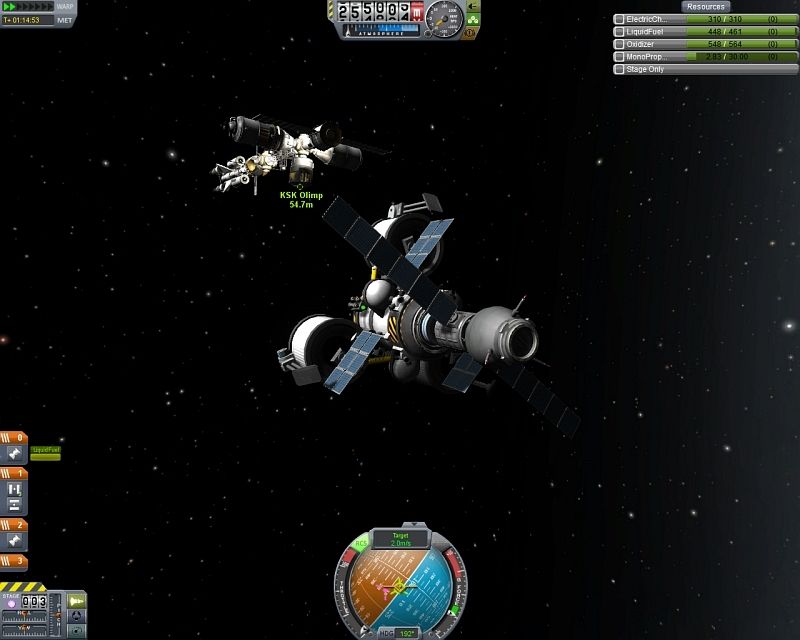Open the map view icon
This screenshot has height=640, width=800.
pyautogui.click(x=76, y=631)
